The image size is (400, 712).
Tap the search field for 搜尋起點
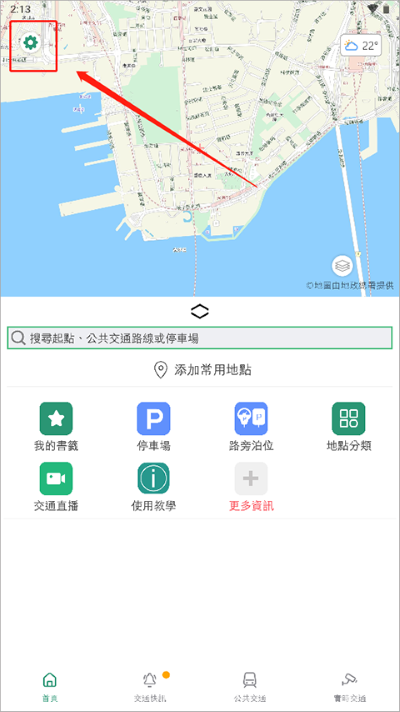pyautogui.click(x=200, y=338)
